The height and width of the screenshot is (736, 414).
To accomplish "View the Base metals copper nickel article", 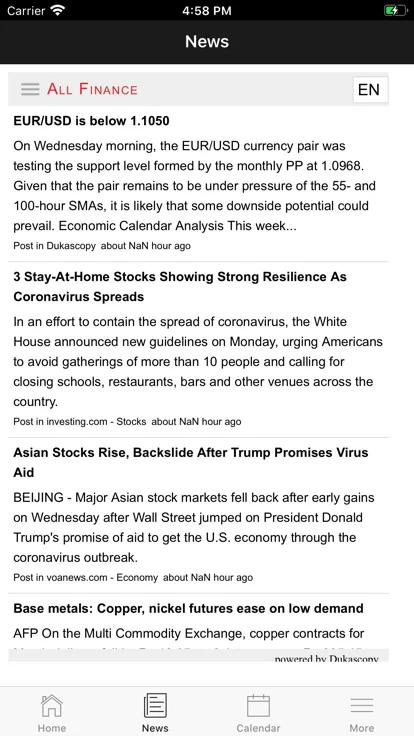I will [188, 608].
